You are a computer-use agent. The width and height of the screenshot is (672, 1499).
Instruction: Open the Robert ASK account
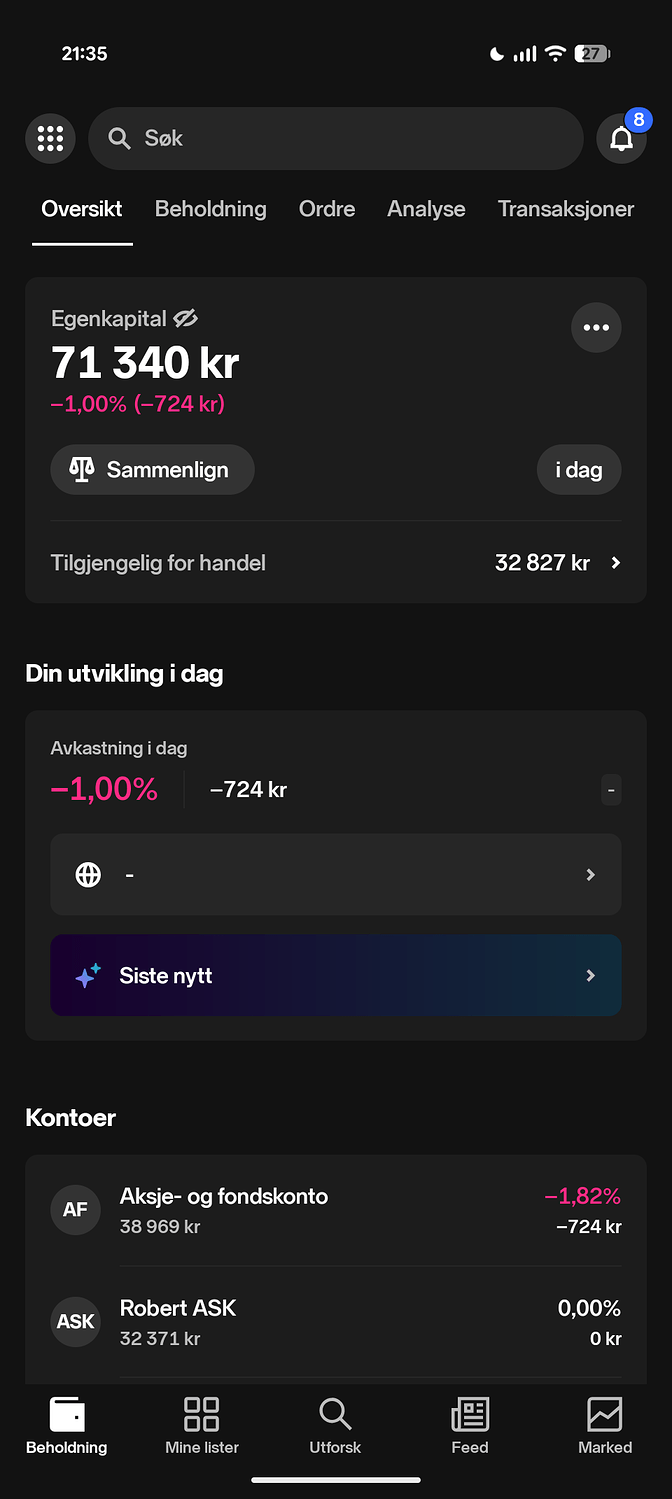point(335,1322)
